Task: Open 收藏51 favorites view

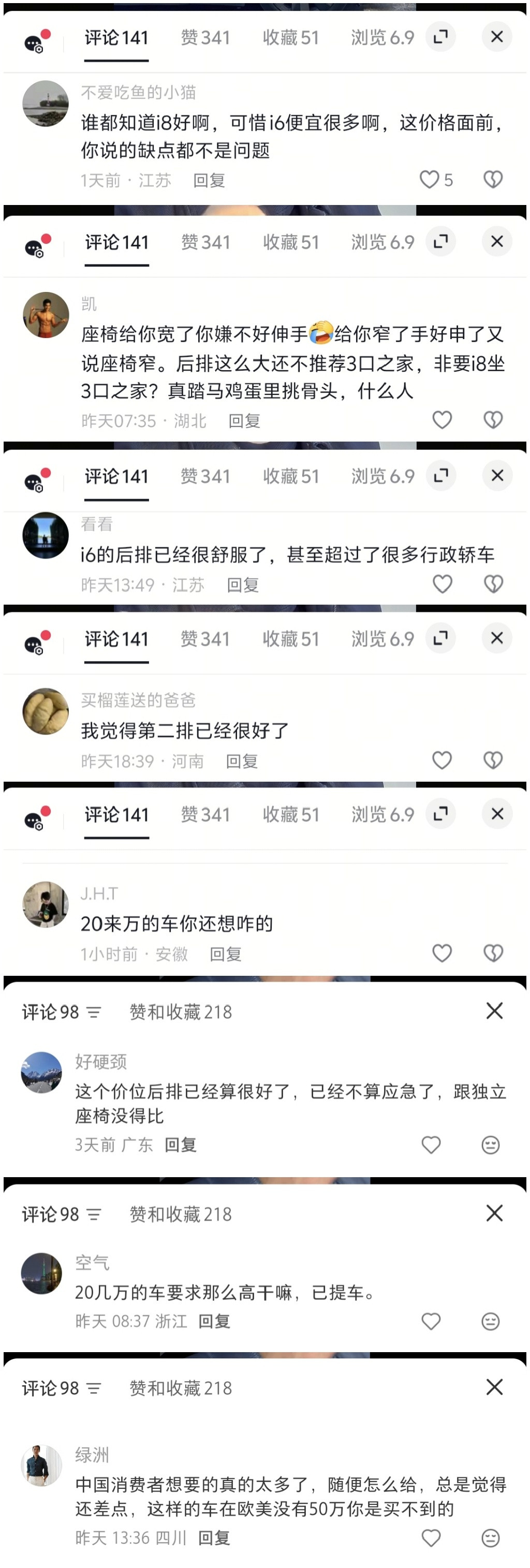Action: [291, 38]
